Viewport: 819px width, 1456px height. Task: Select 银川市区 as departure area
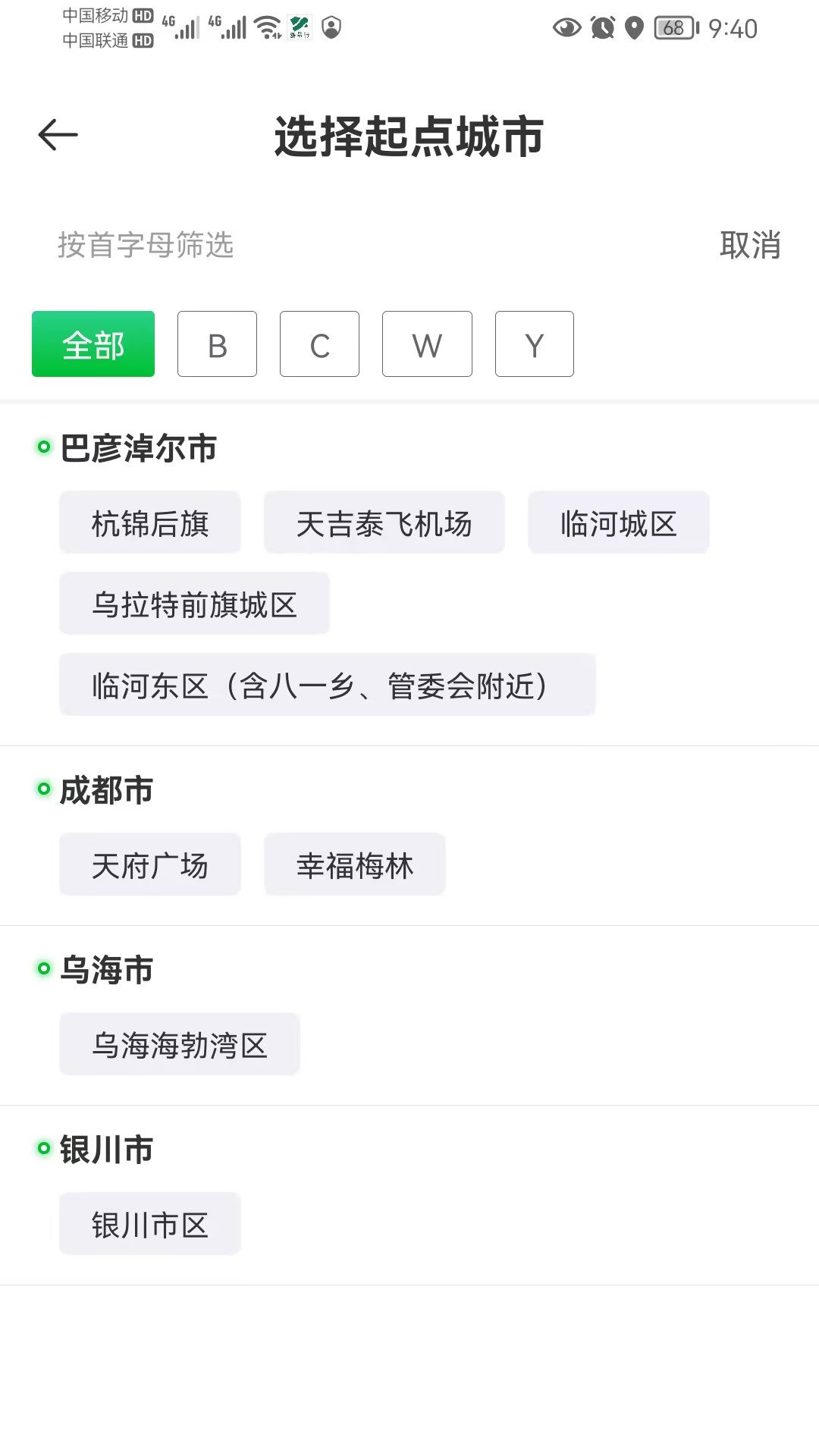pyautogui.click(x=149, y=1222)
